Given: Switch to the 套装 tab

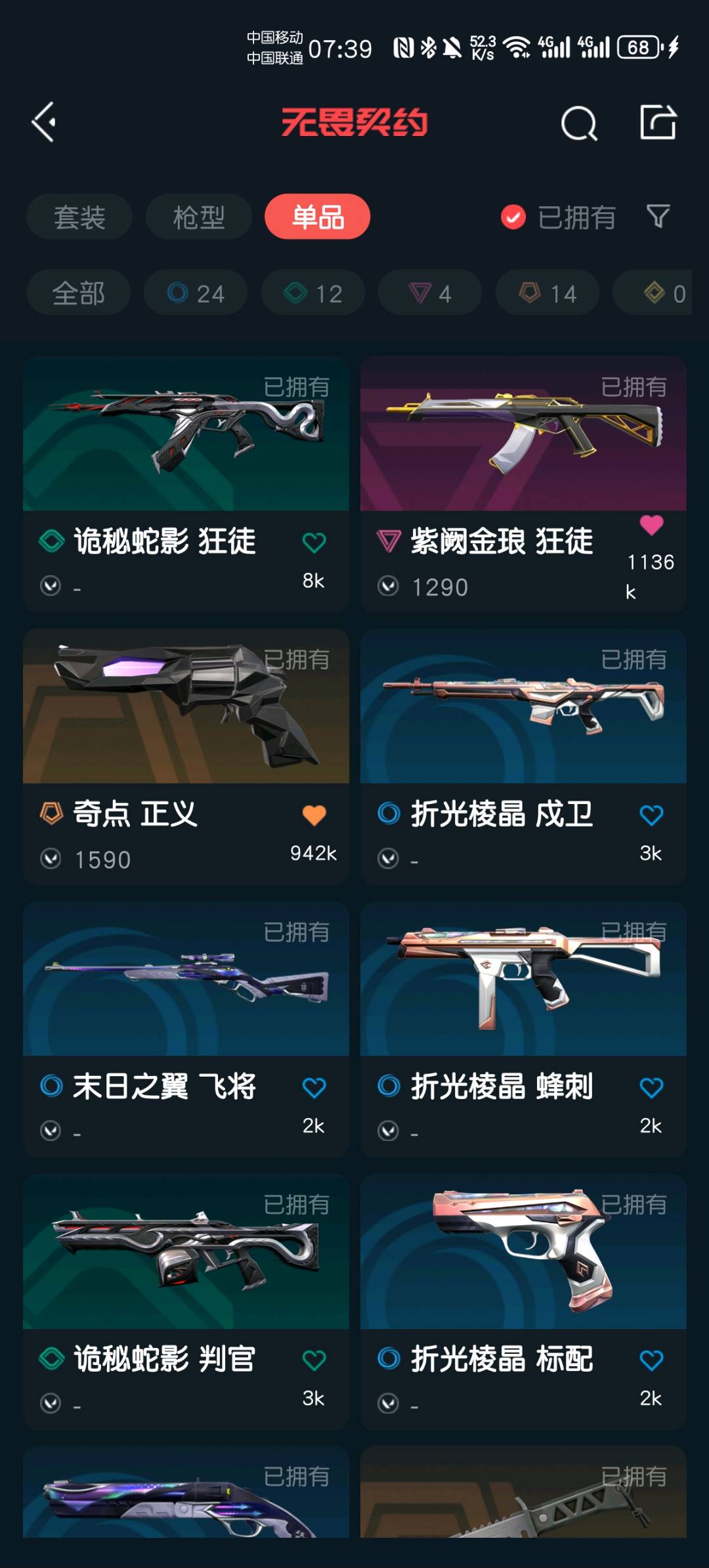Looking at the screenshot, I should coord(79,217).
